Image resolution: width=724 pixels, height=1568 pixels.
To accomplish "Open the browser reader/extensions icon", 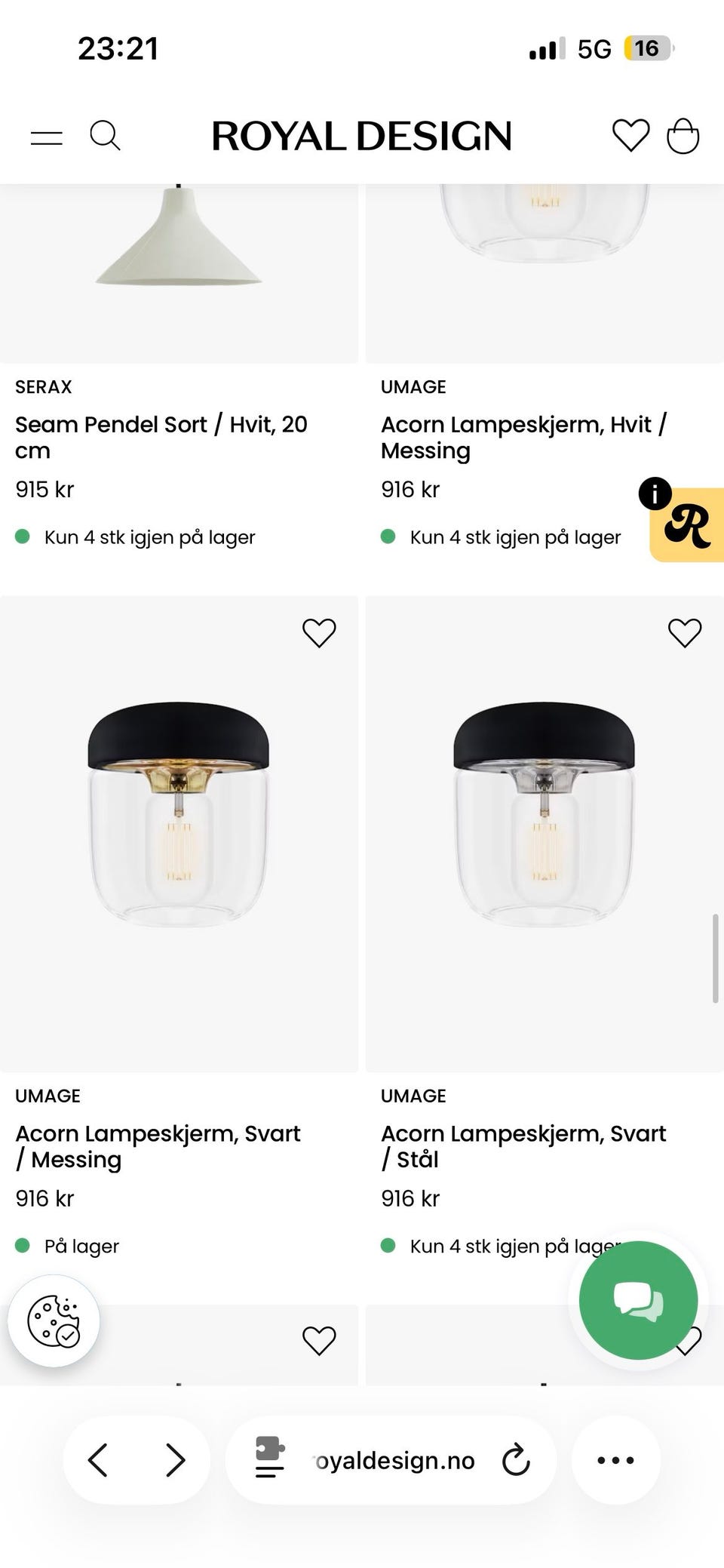I will click(270, 1458).
